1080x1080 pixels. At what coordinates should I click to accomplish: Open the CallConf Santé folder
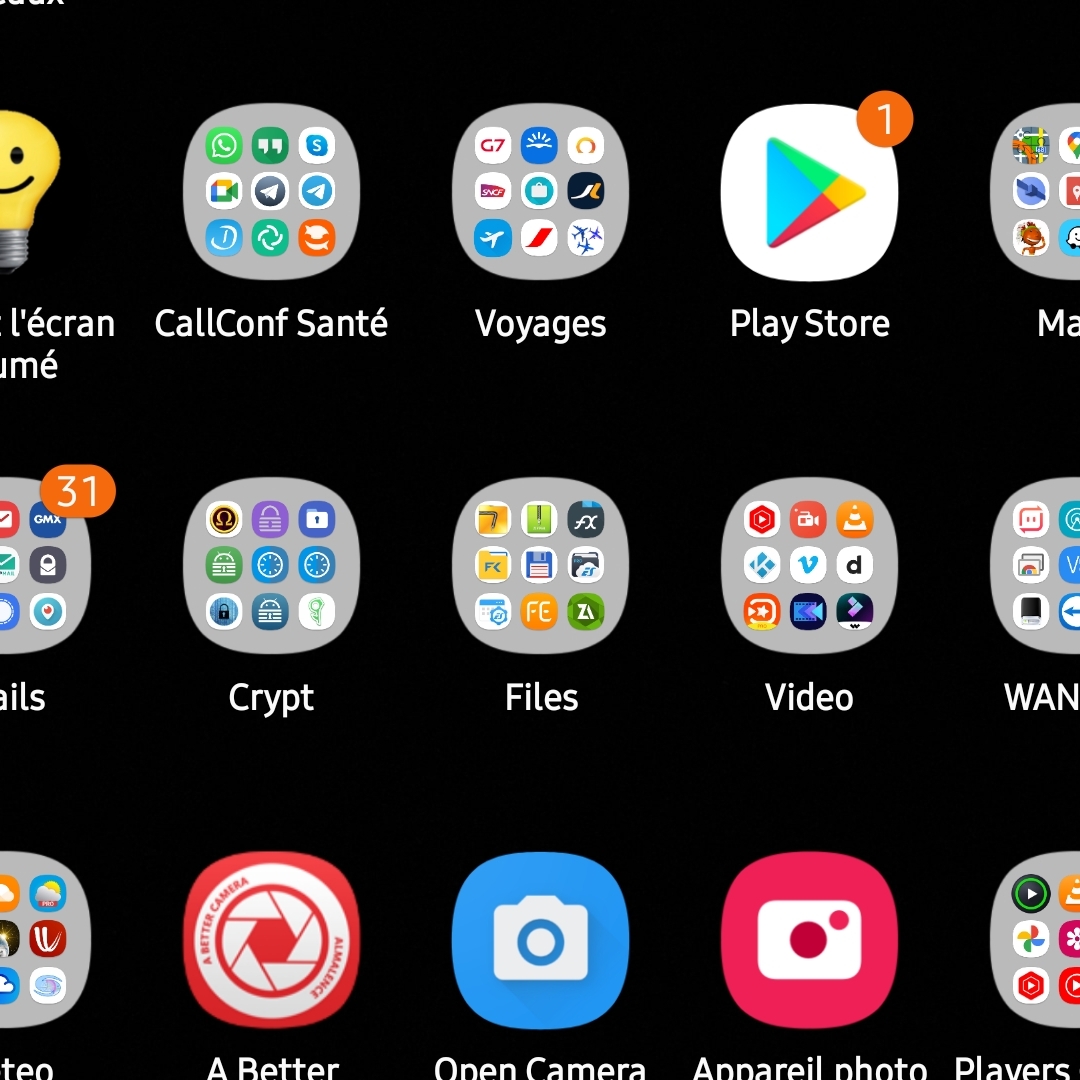click(x=271, y=192)
